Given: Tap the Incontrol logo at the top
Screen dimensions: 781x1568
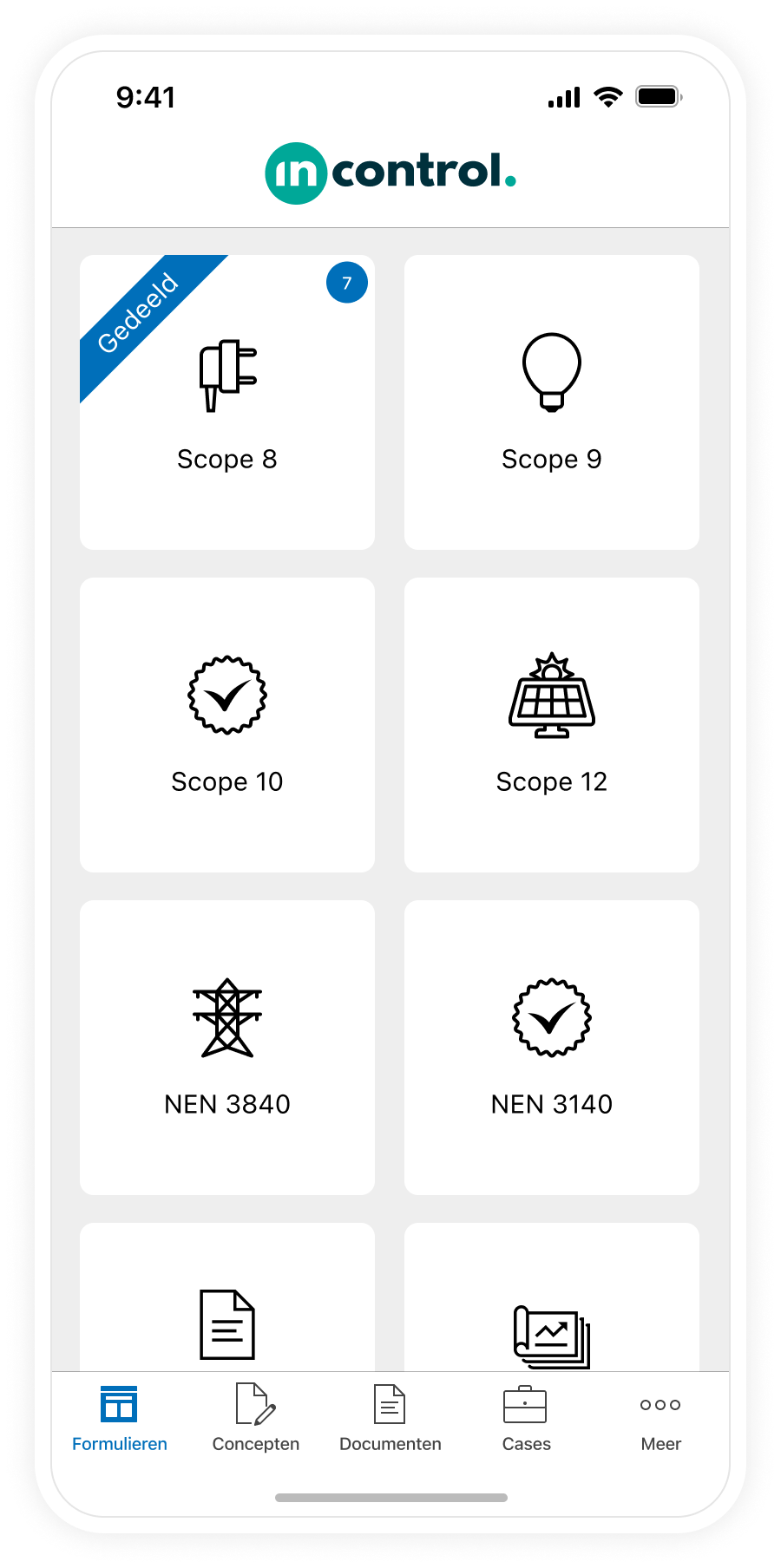Looking at the screenshot, I should point(390,171).
